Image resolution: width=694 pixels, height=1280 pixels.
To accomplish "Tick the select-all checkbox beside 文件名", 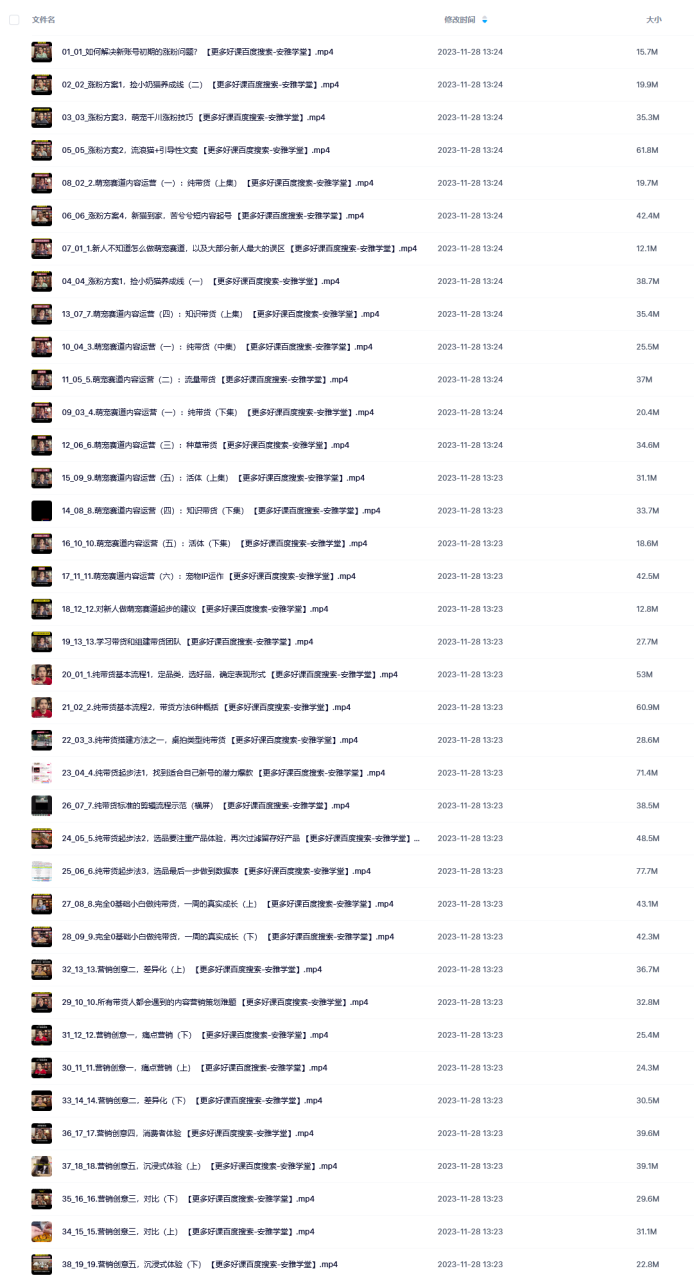I will (x=14, y=19).
